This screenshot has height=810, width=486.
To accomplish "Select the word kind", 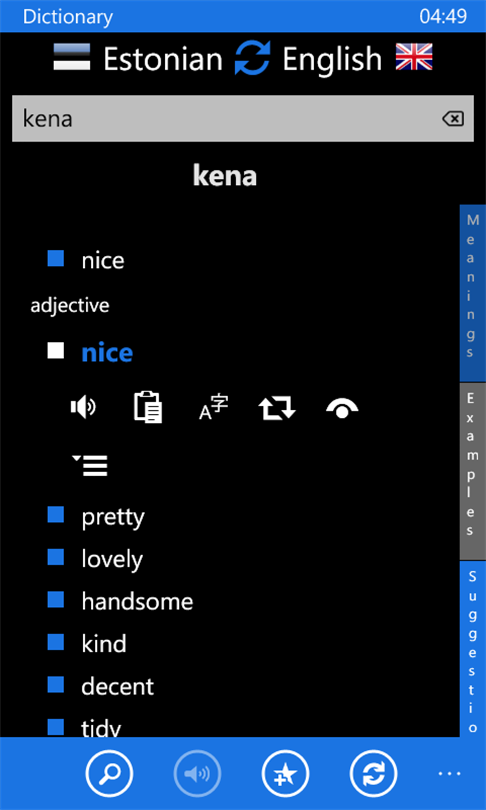I will coord(103,644).
